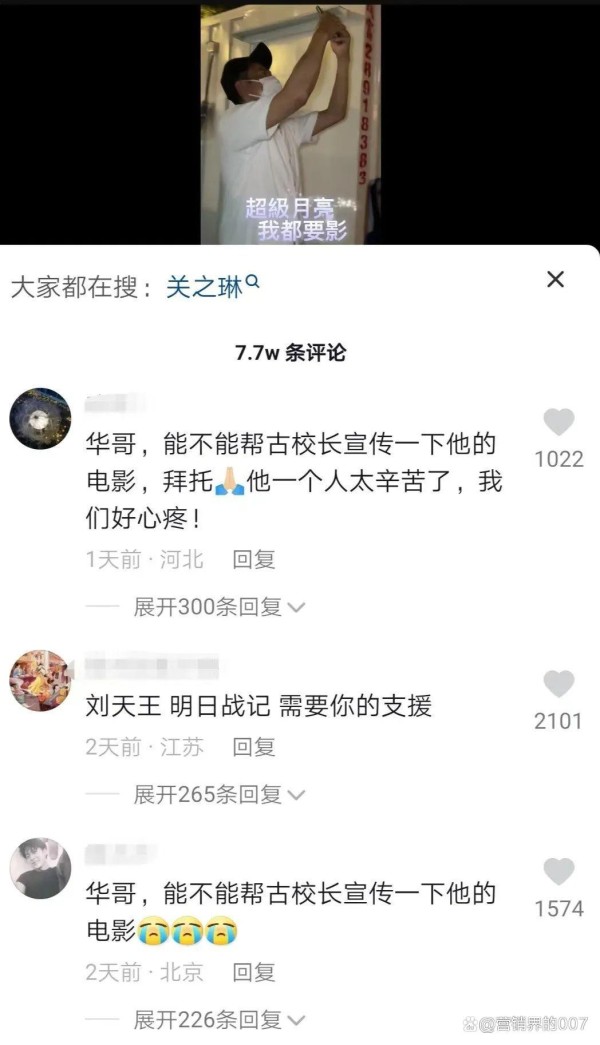Like the comment with 1574 likes

click(x=559, y=872)
